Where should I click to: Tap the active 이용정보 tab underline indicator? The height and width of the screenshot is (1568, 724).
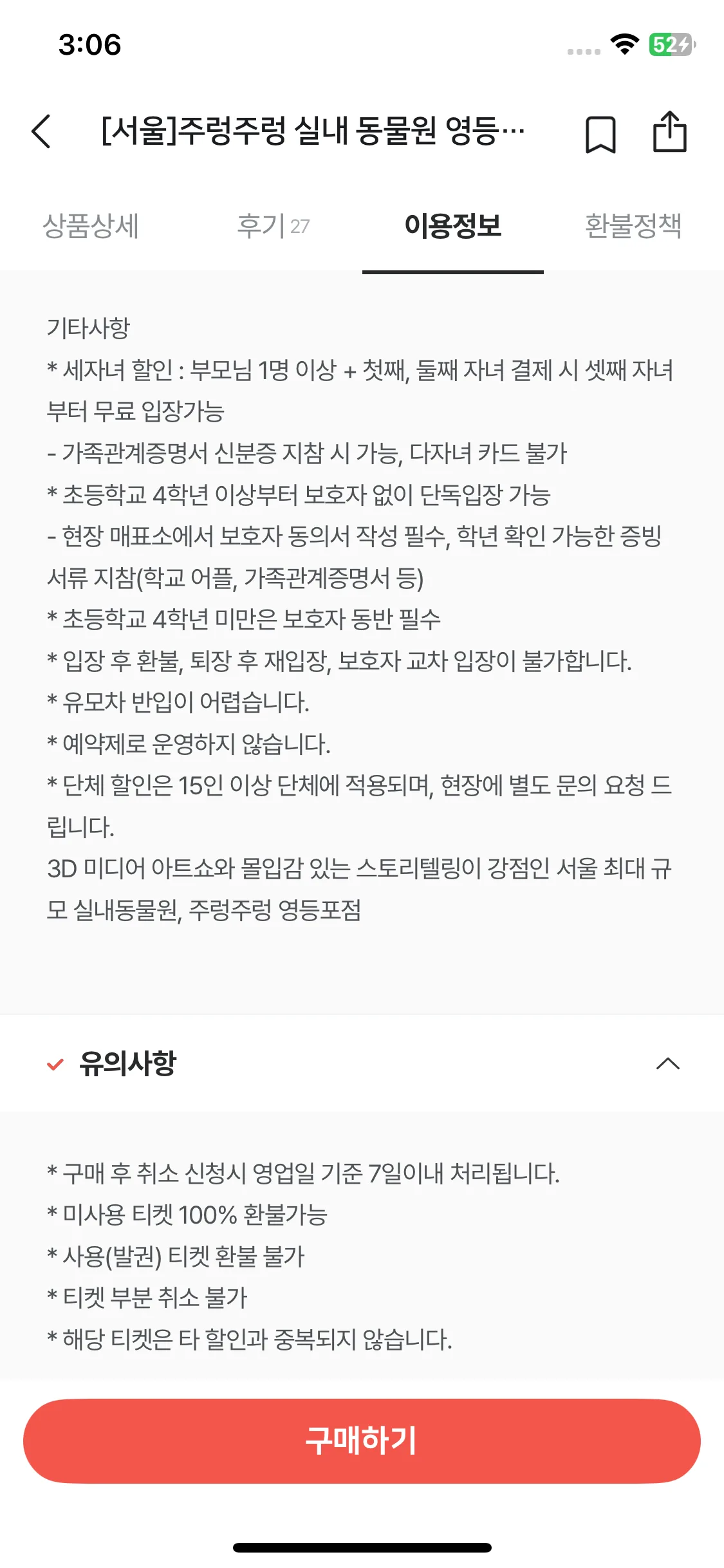pyautogui.click(x=454, y=273)
